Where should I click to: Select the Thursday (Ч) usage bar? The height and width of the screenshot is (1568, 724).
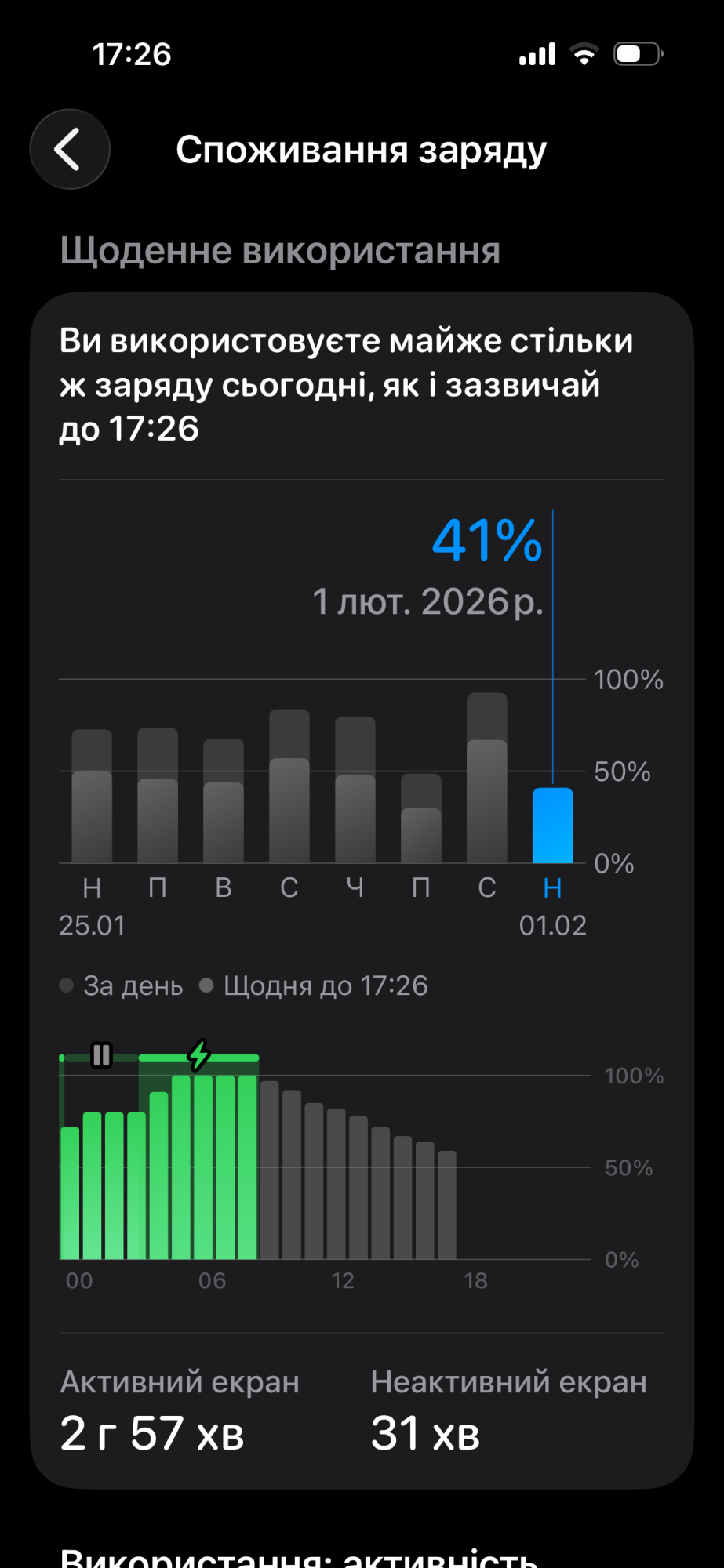click(355, 790)
